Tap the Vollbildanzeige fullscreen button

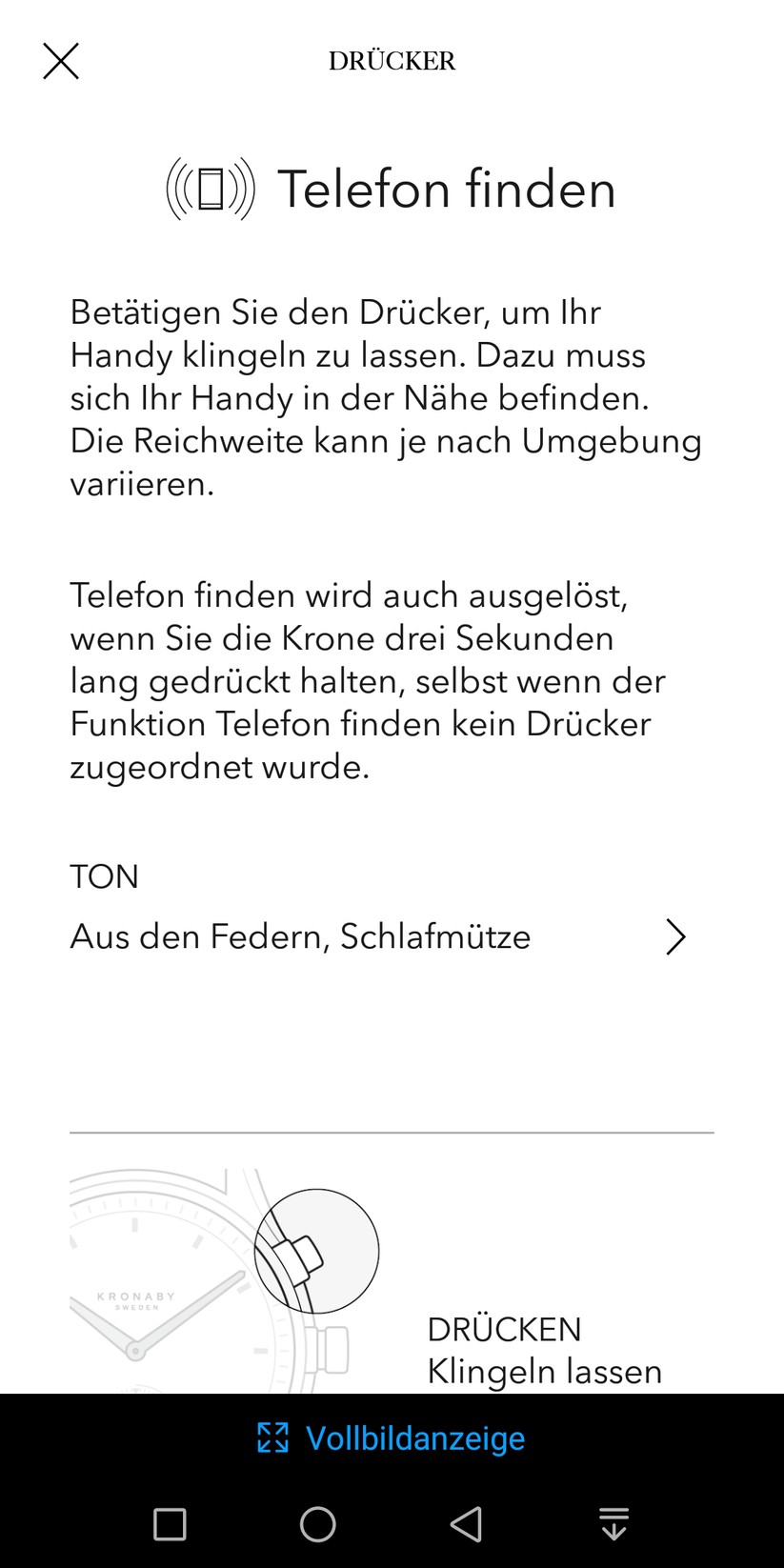tap(392, 1437)
